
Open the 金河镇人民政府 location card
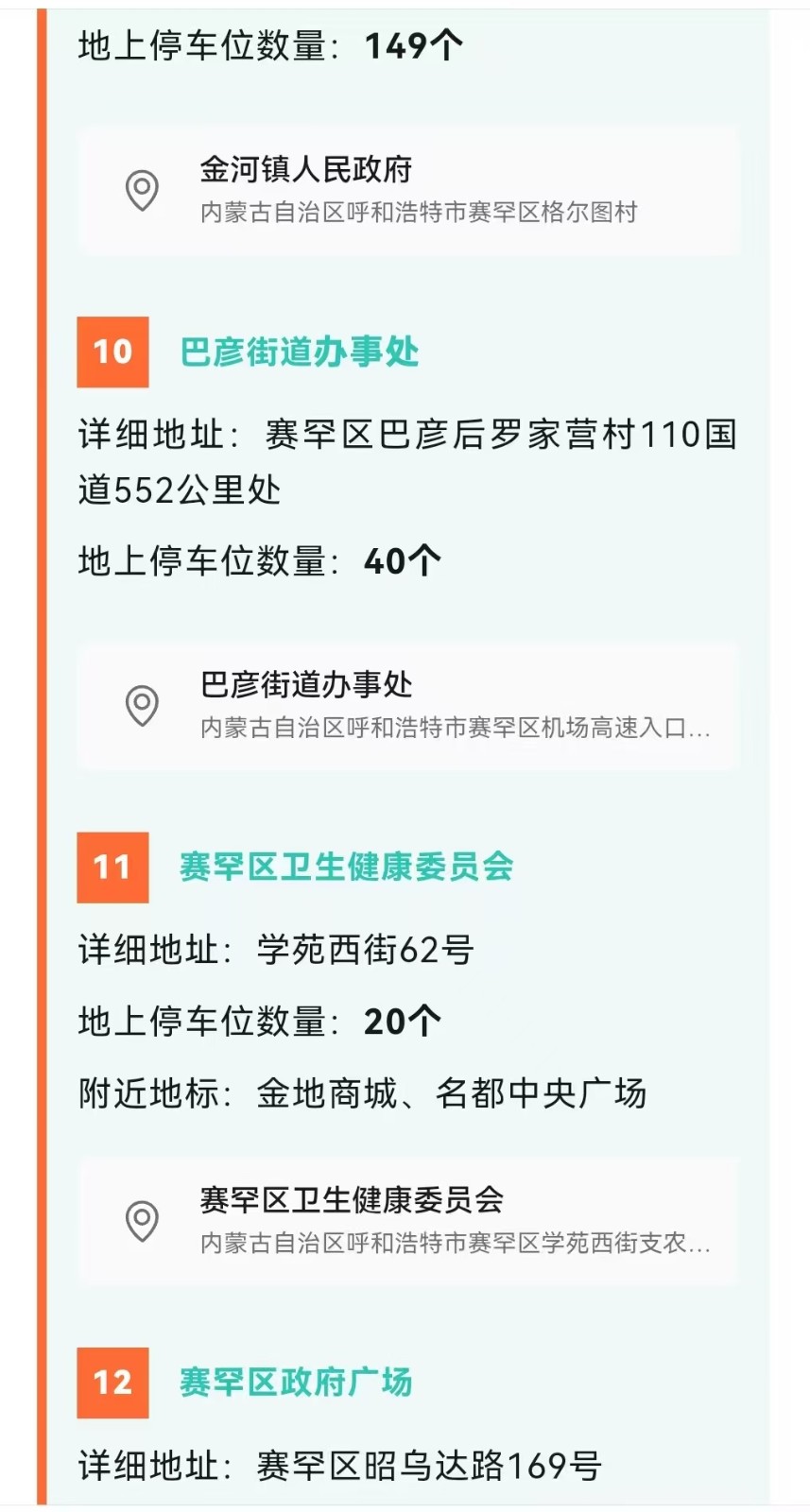(408, 190)
